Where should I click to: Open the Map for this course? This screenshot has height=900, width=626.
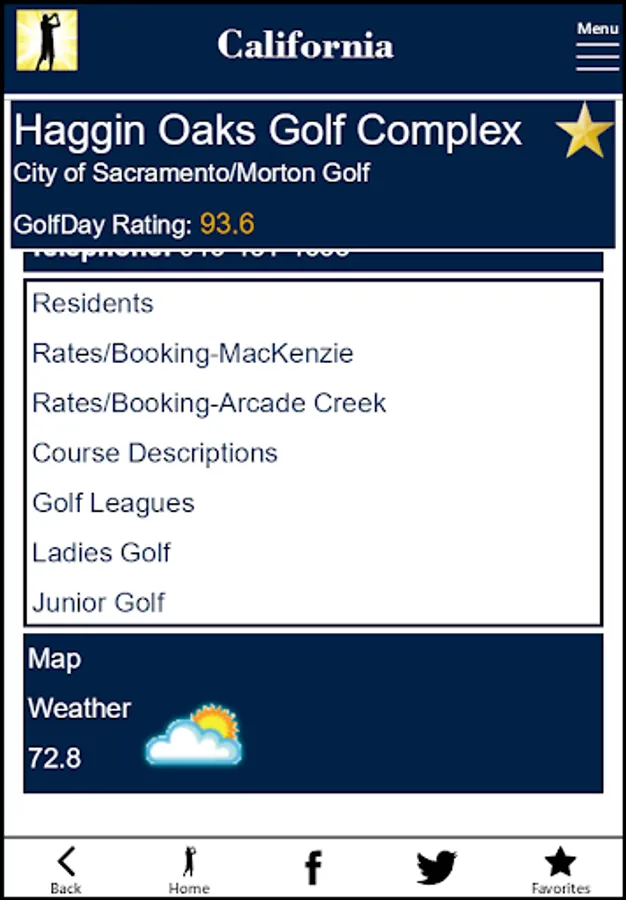tap(55, 660)
